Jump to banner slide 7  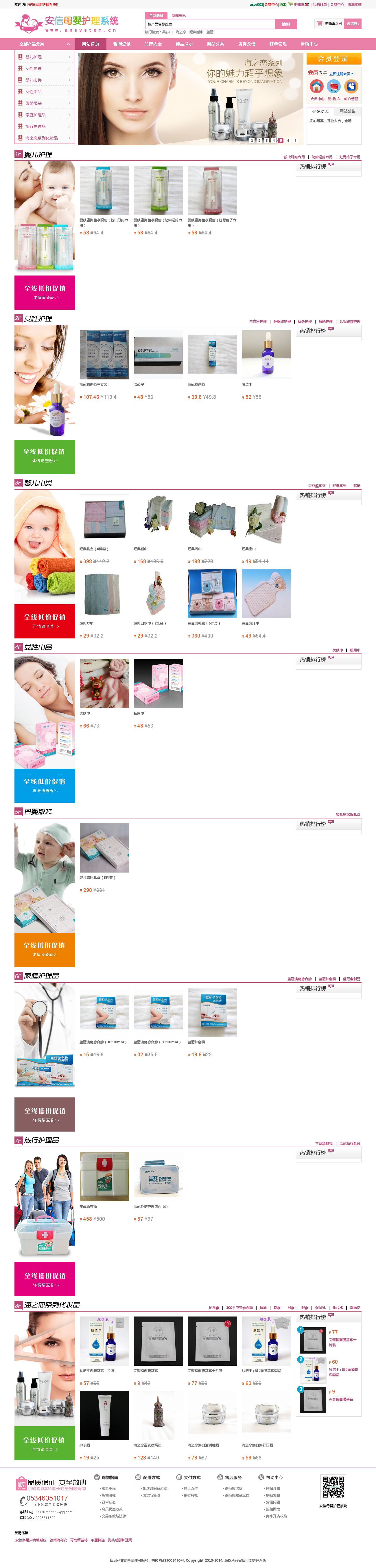(x=295, y=141)
